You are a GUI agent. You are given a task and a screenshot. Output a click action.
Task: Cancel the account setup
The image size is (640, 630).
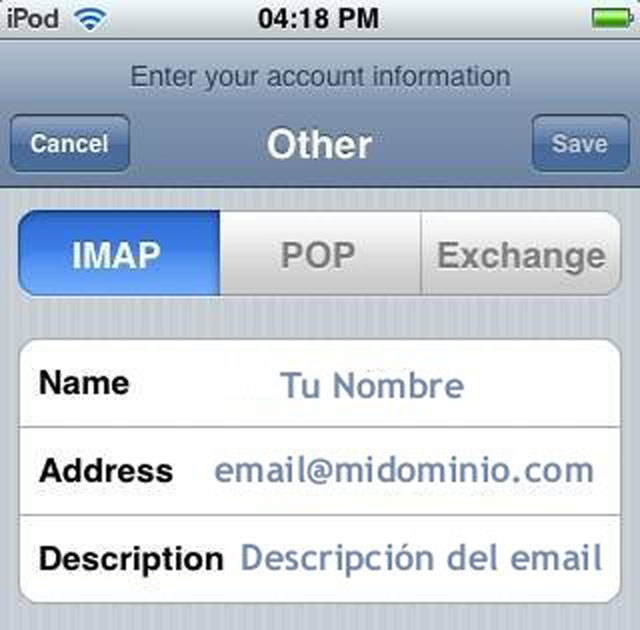coord(69,144)
